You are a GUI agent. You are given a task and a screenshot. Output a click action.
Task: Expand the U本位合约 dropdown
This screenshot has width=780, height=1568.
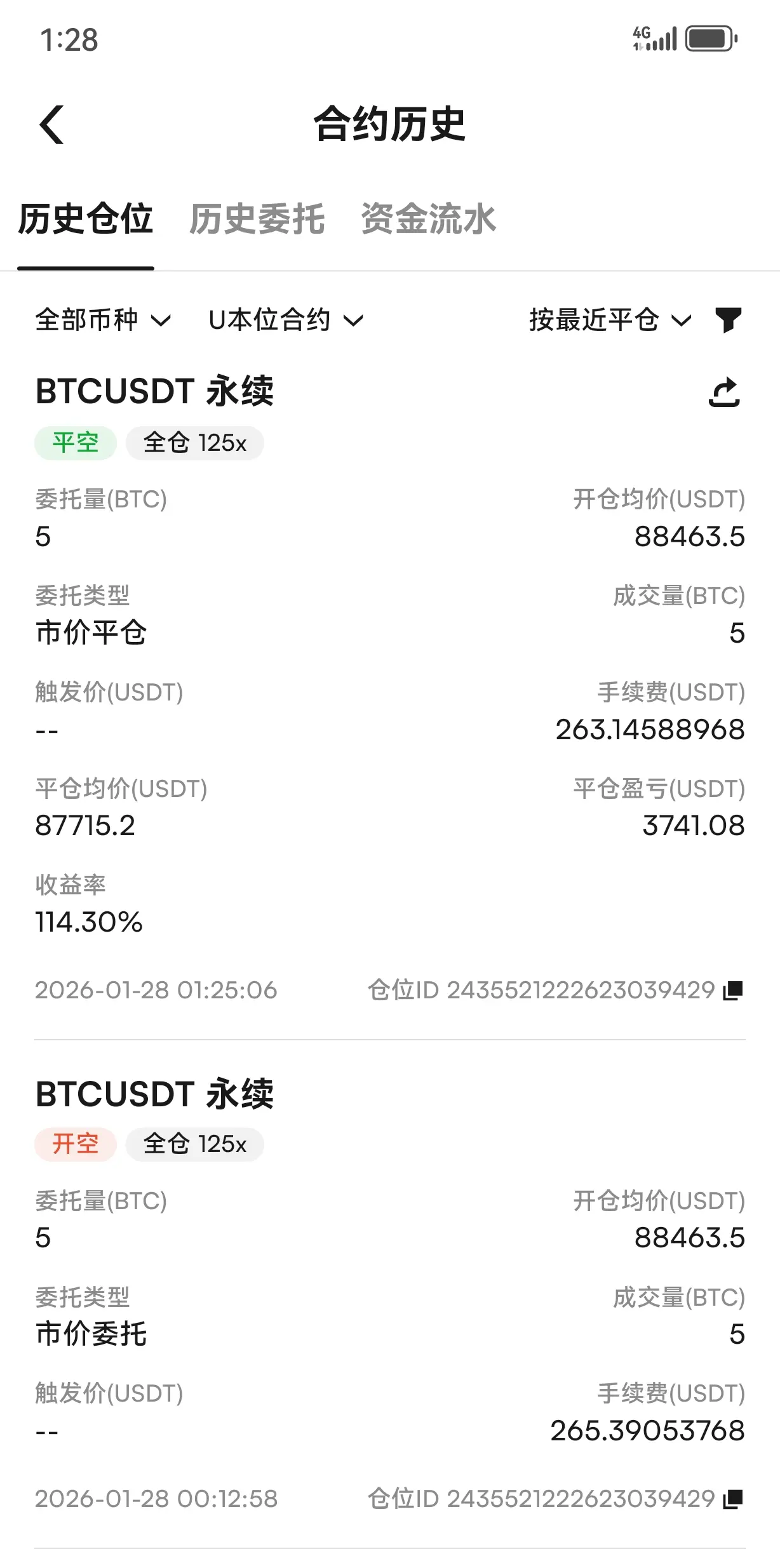286,320
